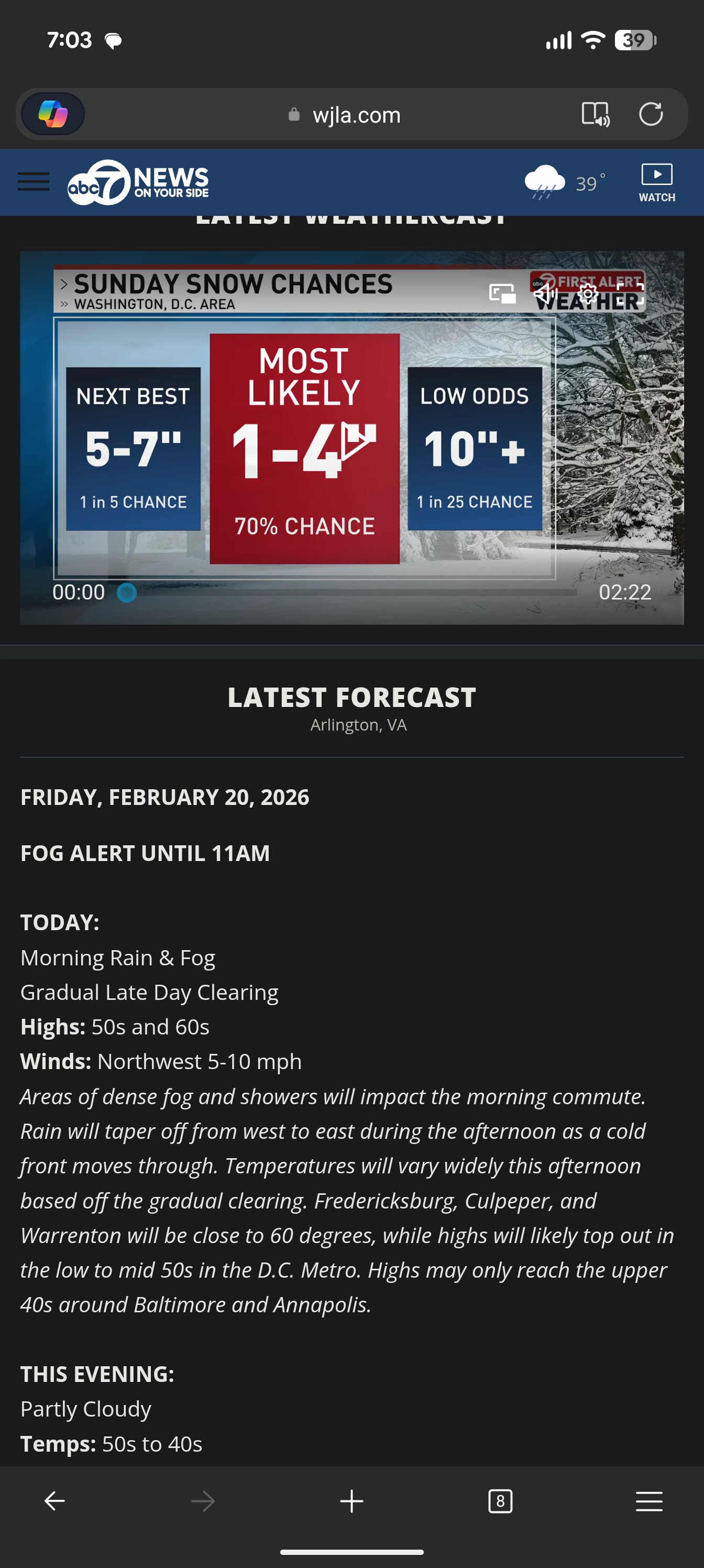Open a new browser tab
Image resolution: width=704 pixels, height=1568 pixels.
[351, 1501]
